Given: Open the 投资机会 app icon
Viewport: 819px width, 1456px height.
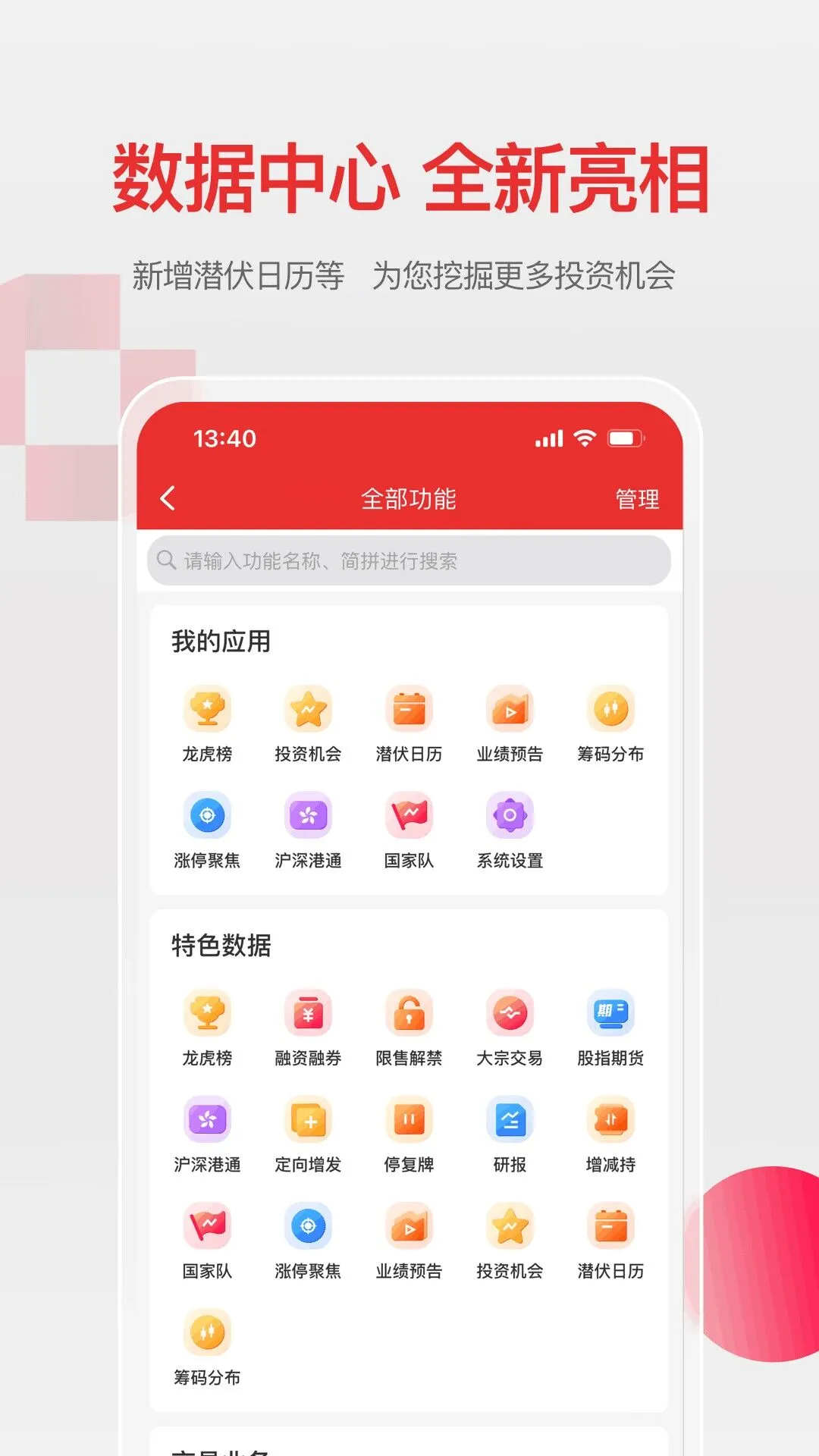Looking at the screenshot, I should coord(309,709).
